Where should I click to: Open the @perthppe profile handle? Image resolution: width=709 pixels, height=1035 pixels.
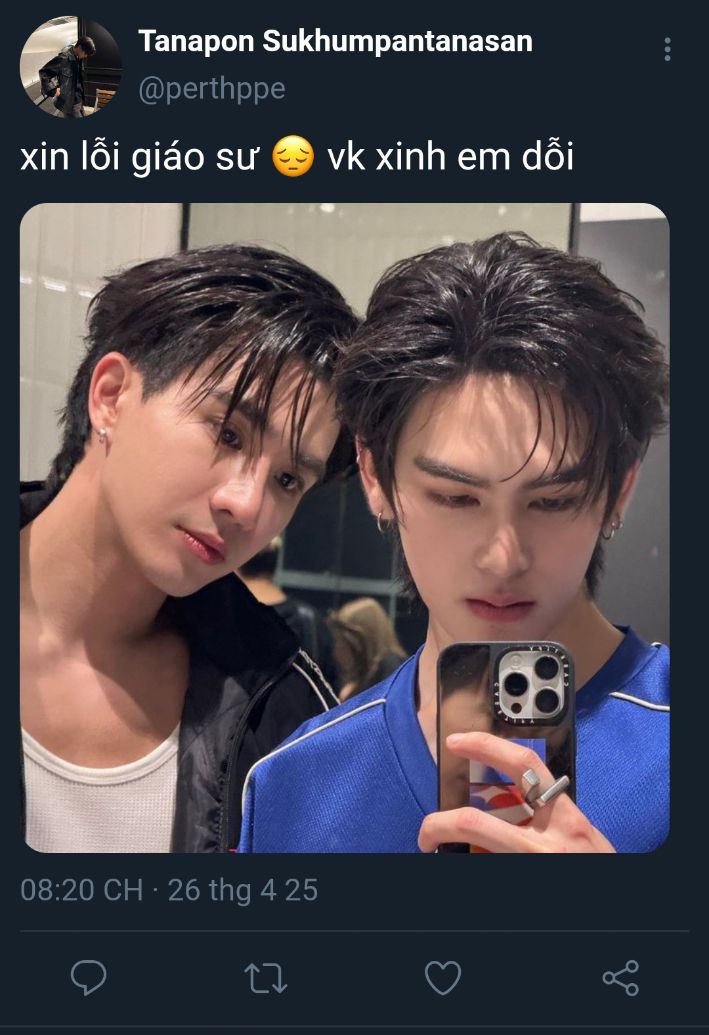tap(211, 89)
